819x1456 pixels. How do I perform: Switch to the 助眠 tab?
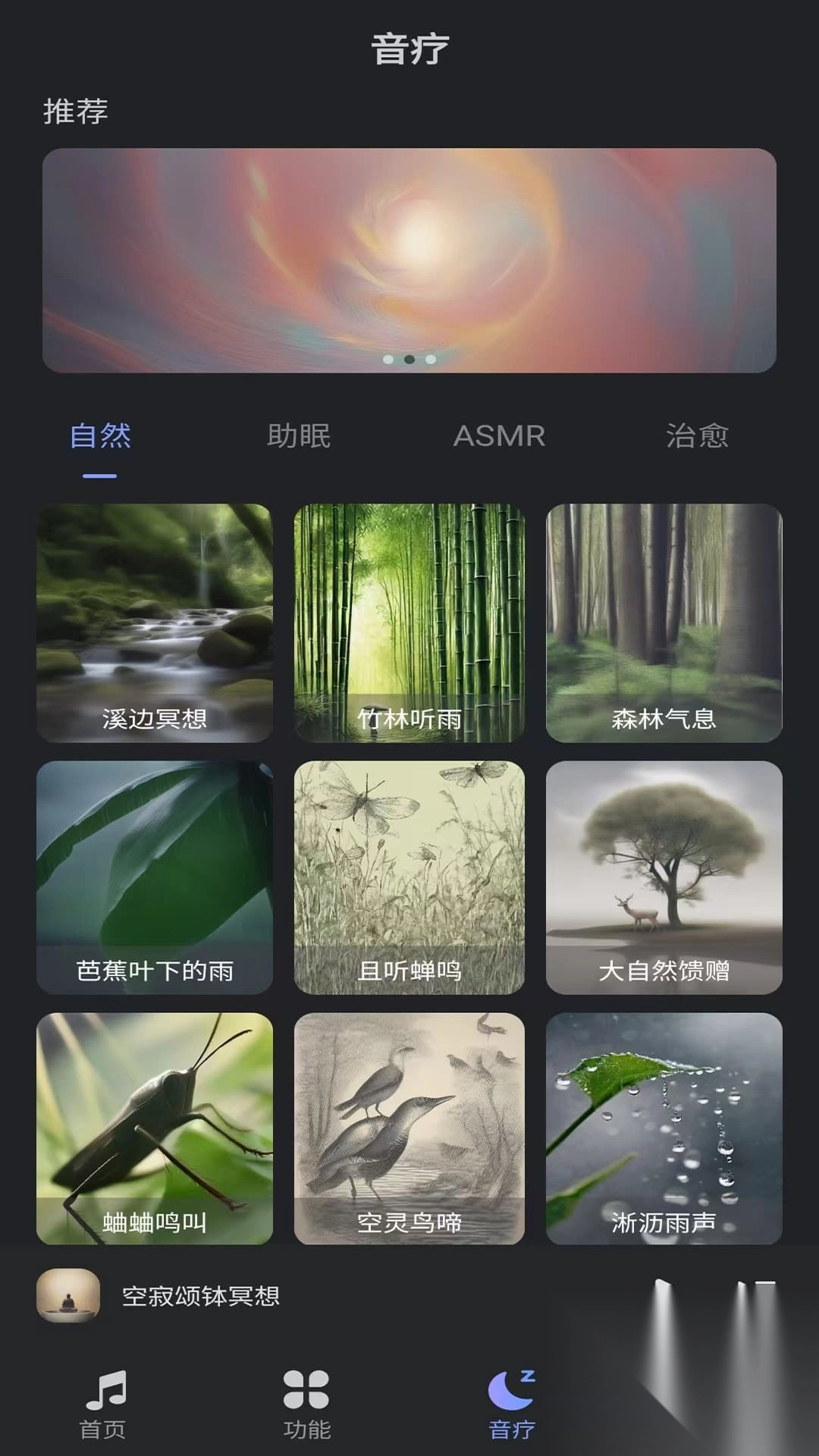click(x=299, y=436)
